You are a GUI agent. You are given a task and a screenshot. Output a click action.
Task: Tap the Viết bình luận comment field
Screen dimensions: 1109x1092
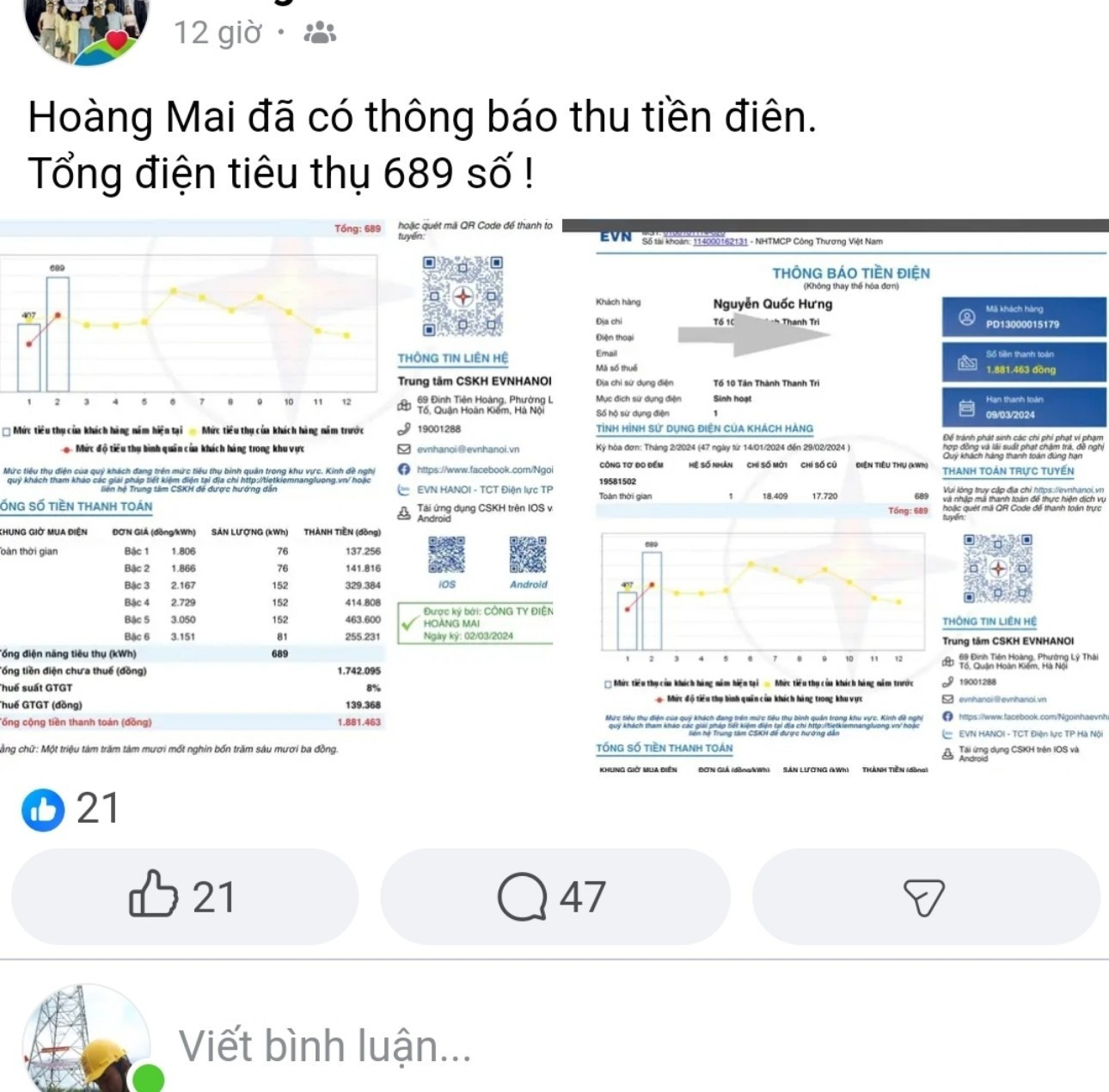tap(325, 1046)
